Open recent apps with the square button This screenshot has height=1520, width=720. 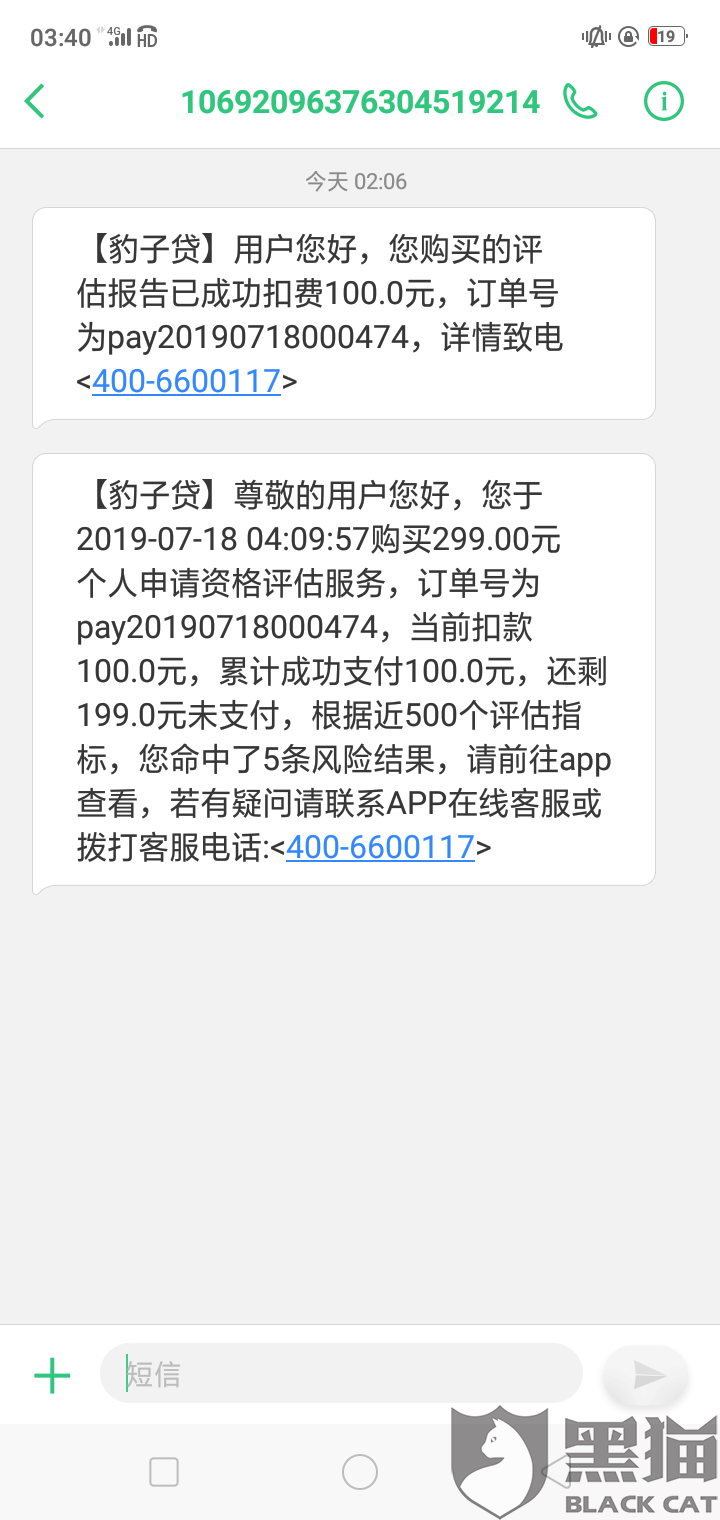164,1472
